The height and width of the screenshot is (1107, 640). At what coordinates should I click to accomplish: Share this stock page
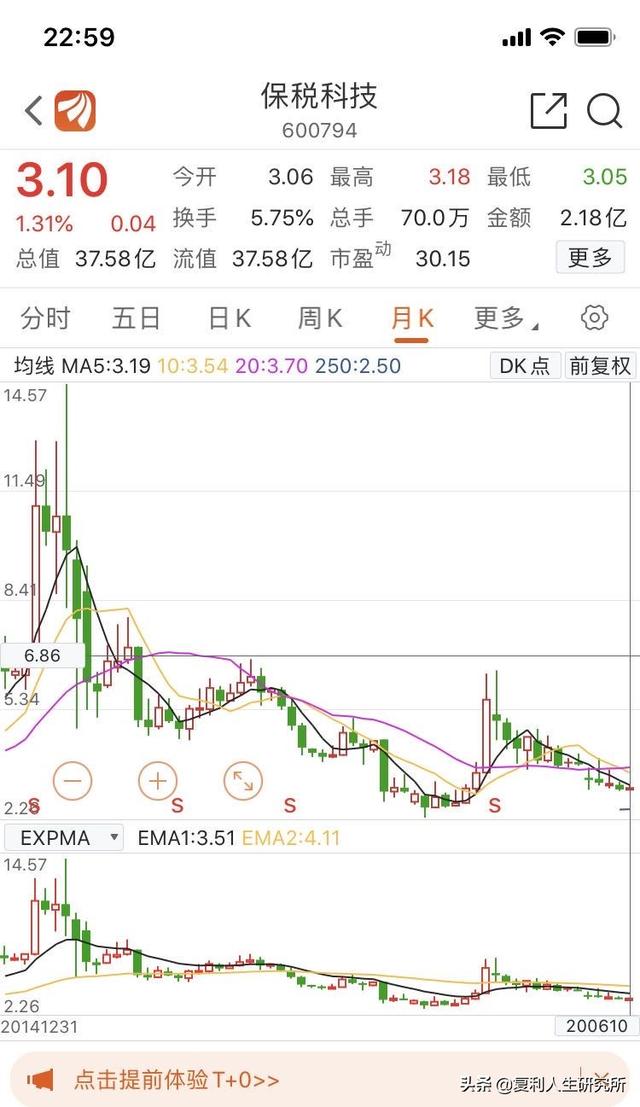(x=548, y=111)
